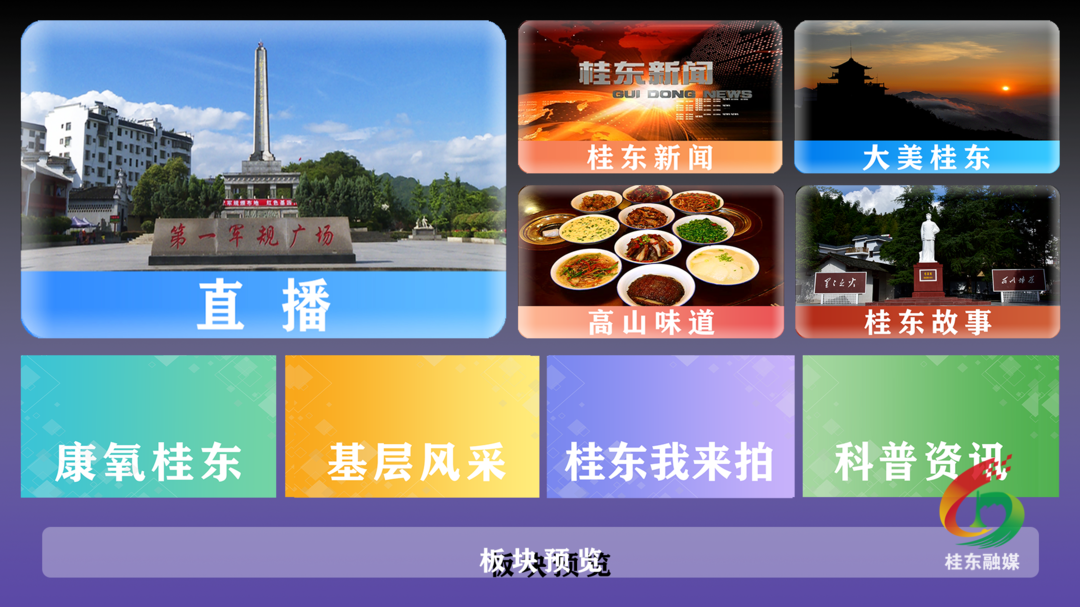Open the 大美桂东 tile
Viewport: 1080px width, 607px height.
(926, 97)
